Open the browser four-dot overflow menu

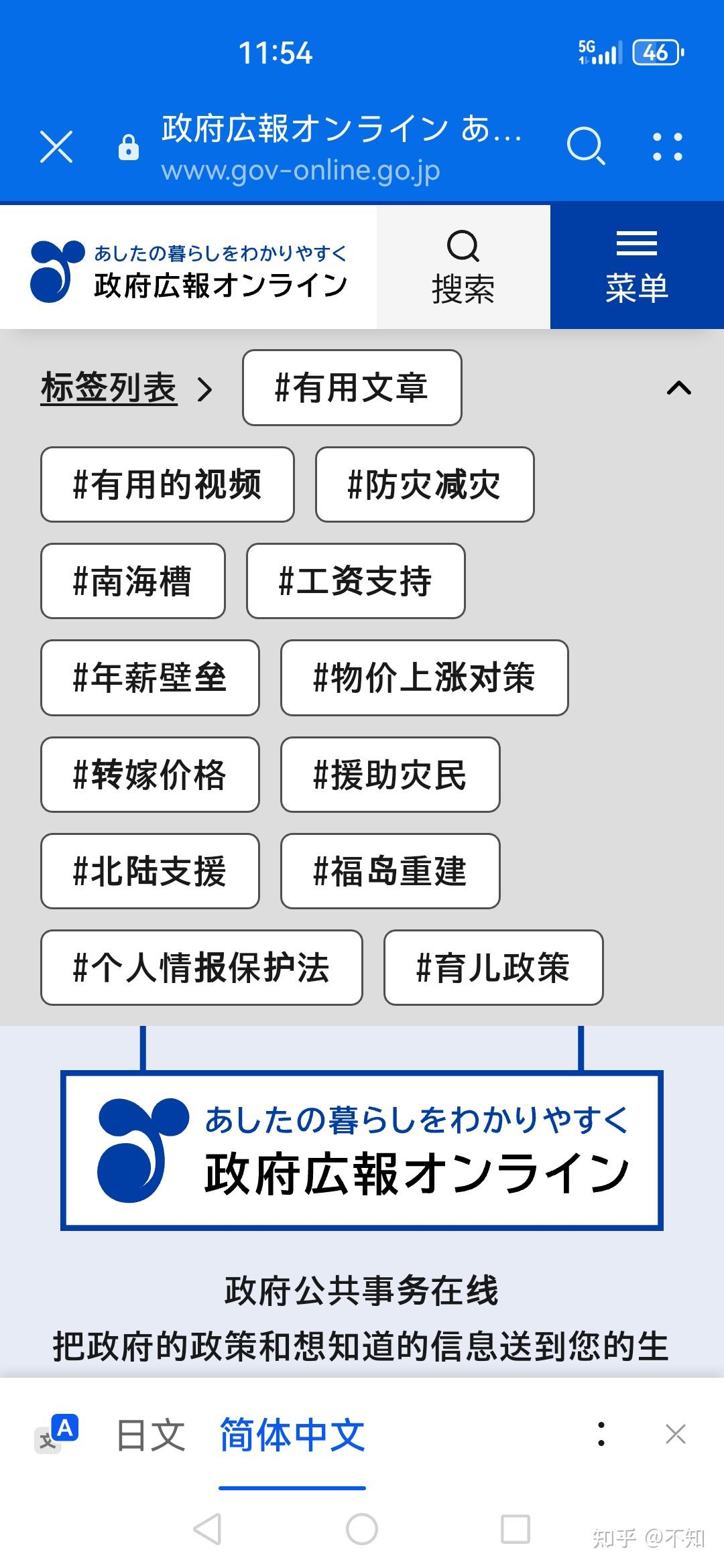point(667,147)
